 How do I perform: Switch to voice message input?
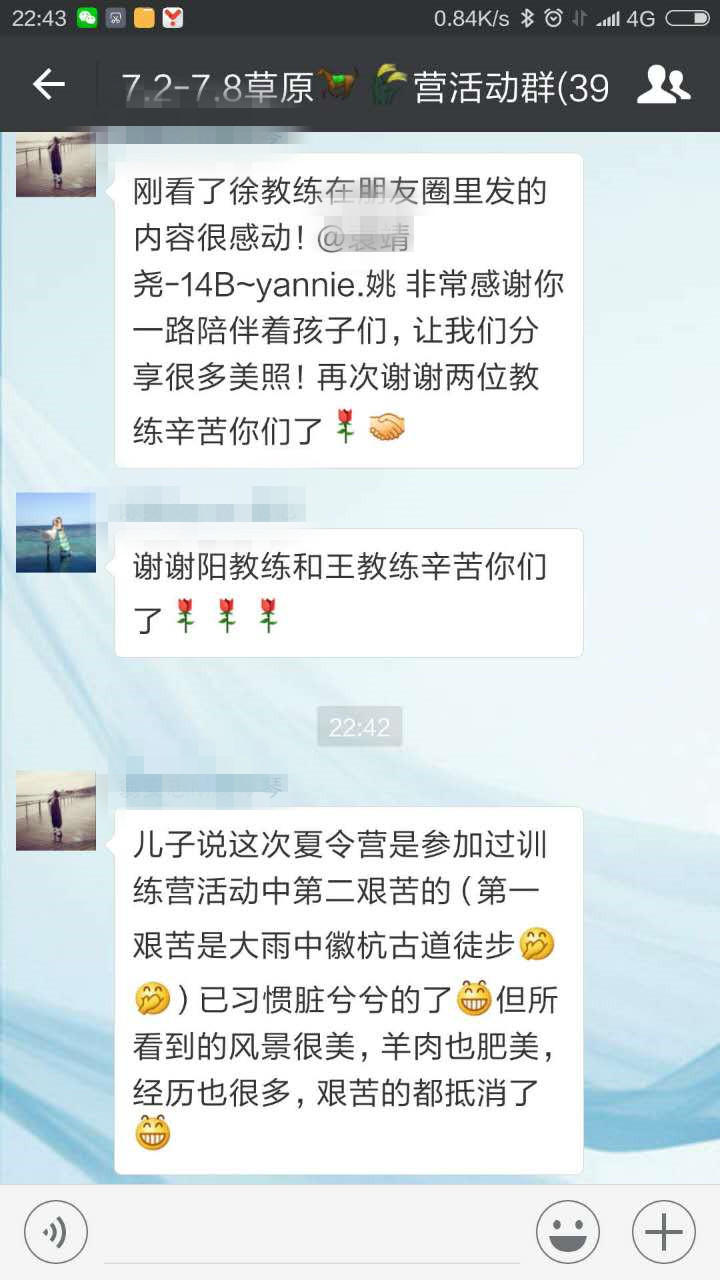click(56, 1231)
